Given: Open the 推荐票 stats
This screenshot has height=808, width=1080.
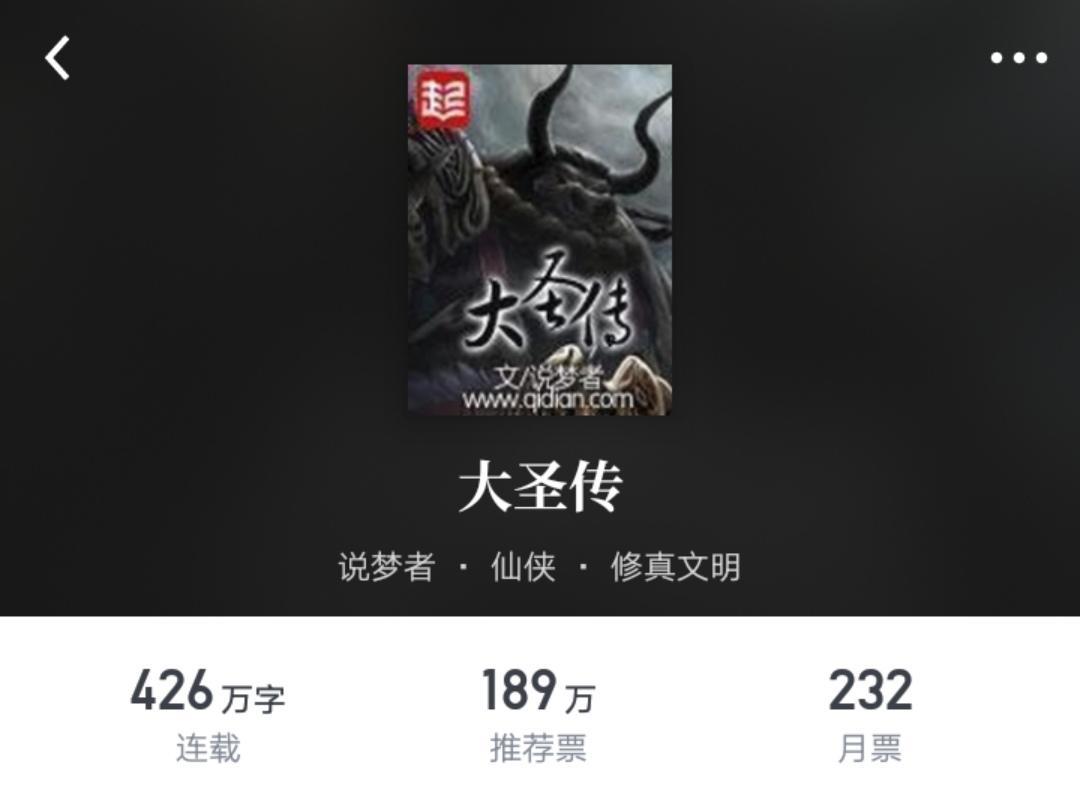Looking at the screenshot, I should click(538, 715).
